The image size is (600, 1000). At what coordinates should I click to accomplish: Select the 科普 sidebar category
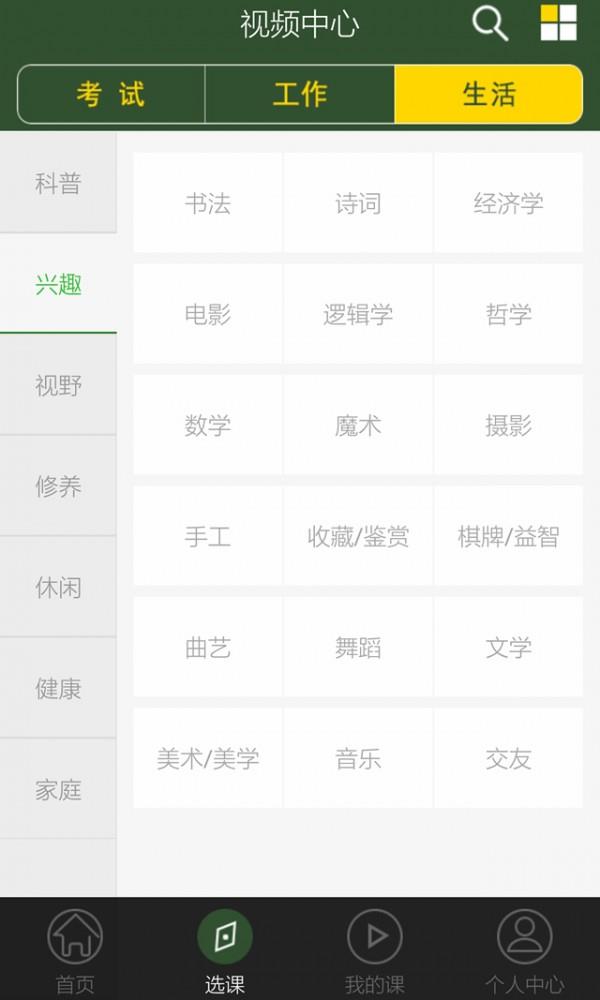pos(58,183)
